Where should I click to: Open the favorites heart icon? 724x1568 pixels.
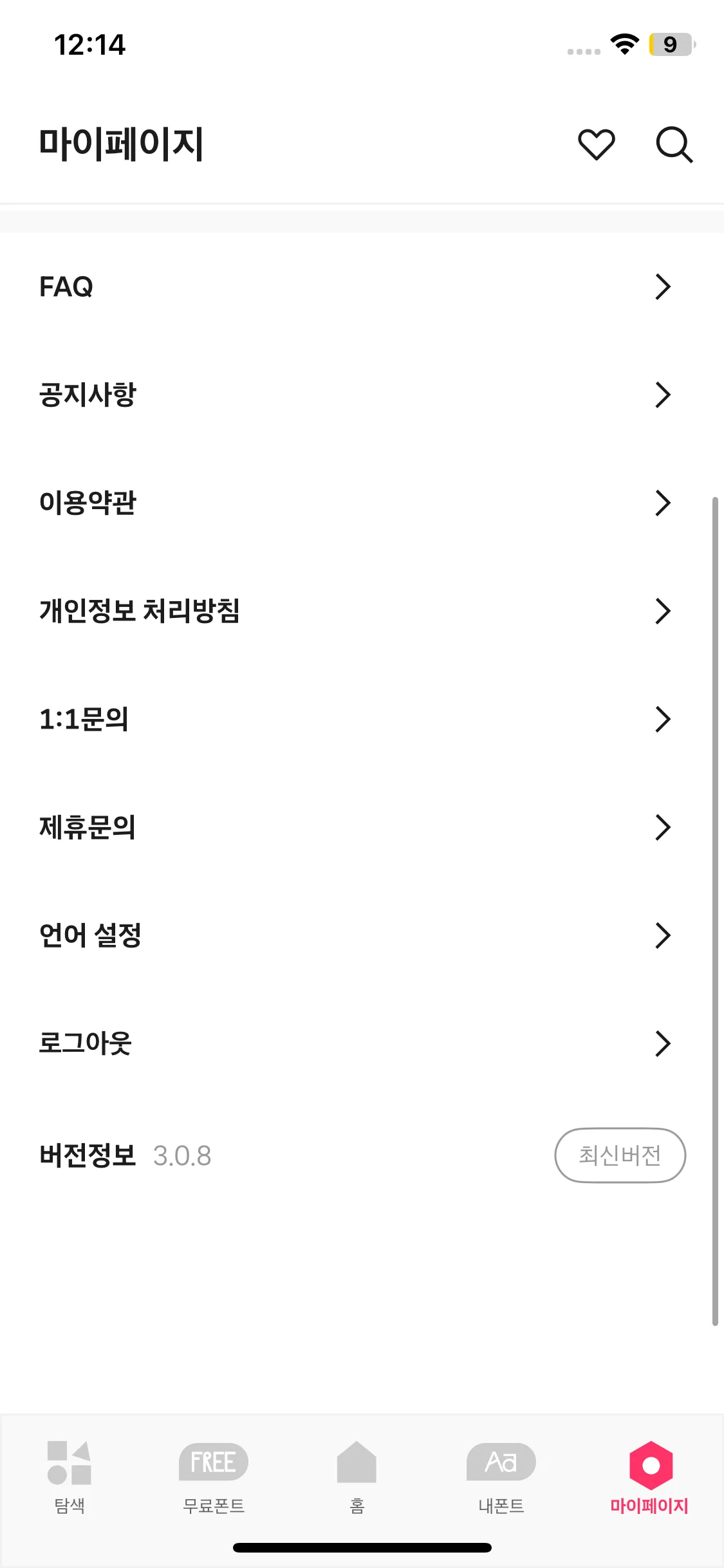(x=596, y=144)
